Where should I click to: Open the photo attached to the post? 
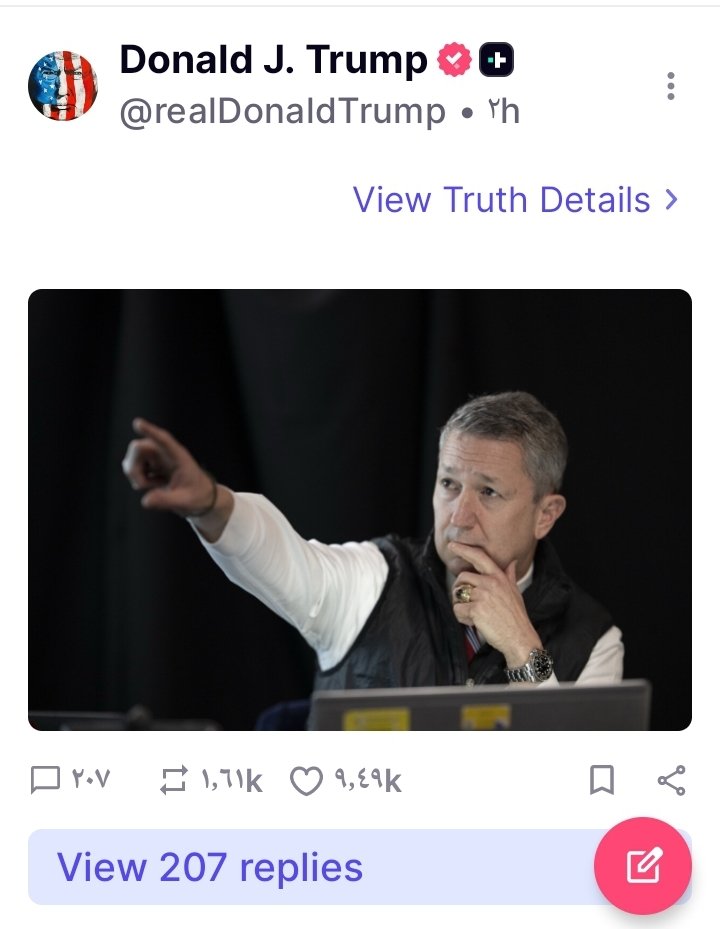click(360, 510)
